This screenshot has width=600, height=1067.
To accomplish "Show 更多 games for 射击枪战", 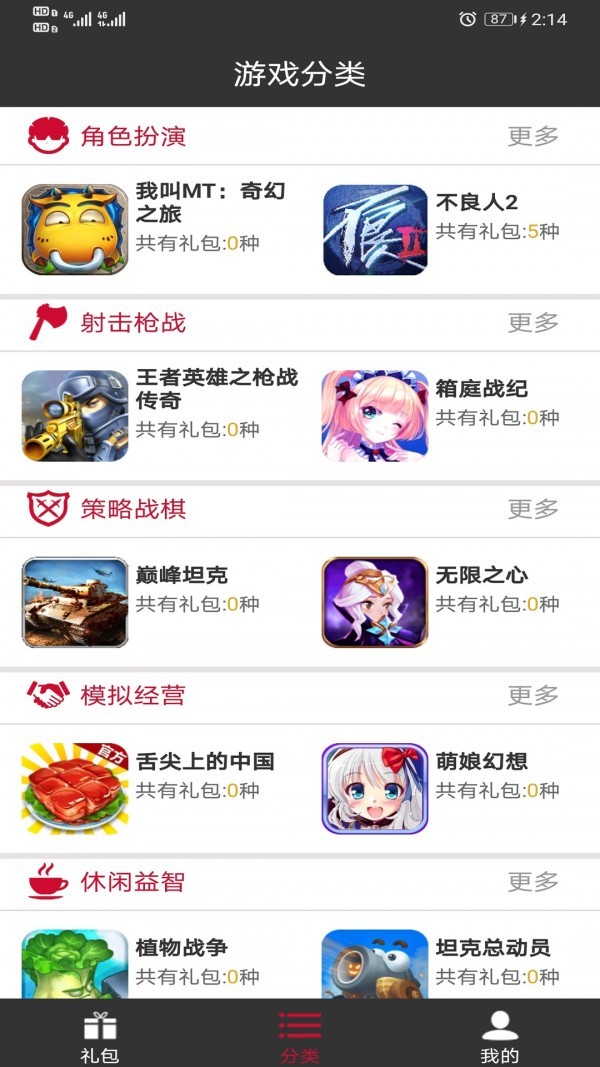I will [532, 323].
